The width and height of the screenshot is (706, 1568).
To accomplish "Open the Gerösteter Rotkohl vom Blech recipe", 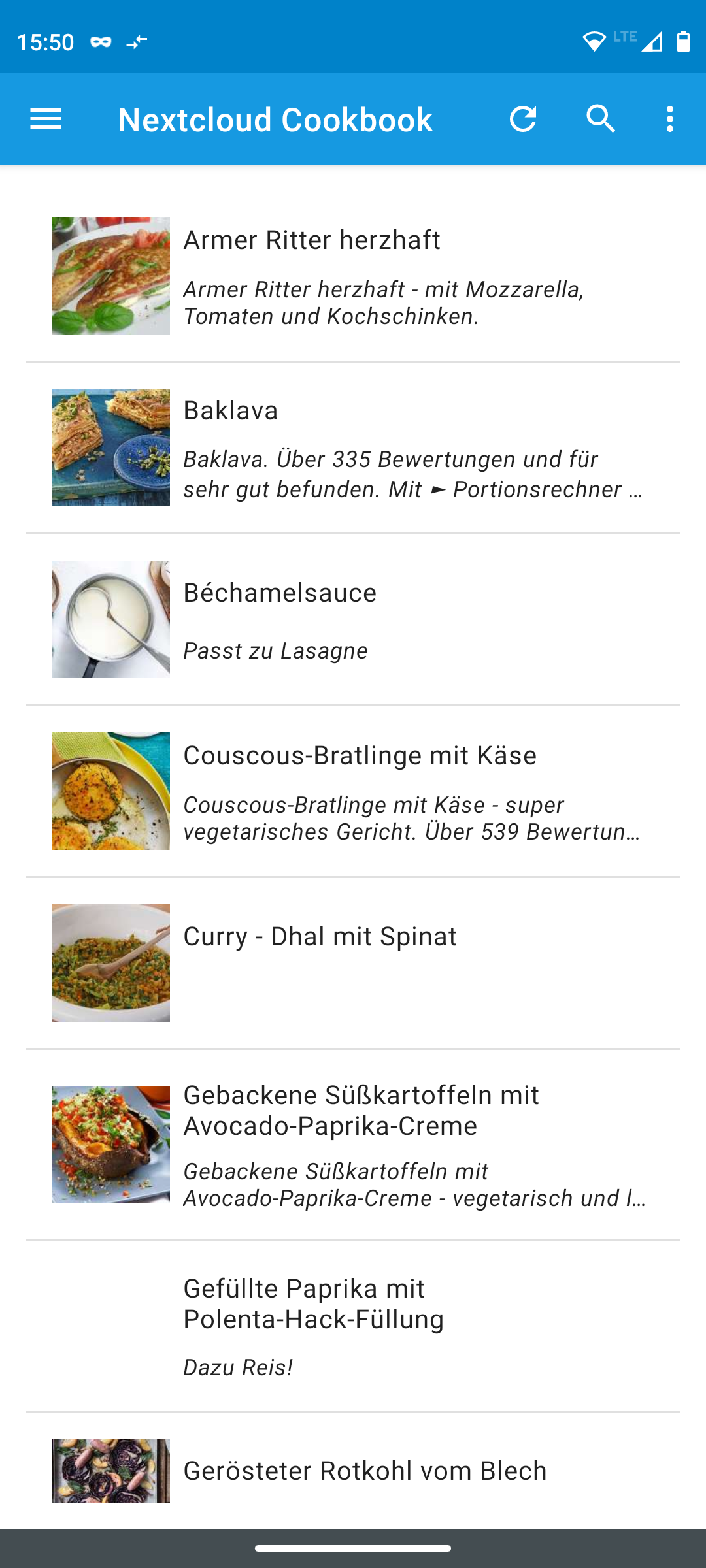I will [x=353, y=1473].
